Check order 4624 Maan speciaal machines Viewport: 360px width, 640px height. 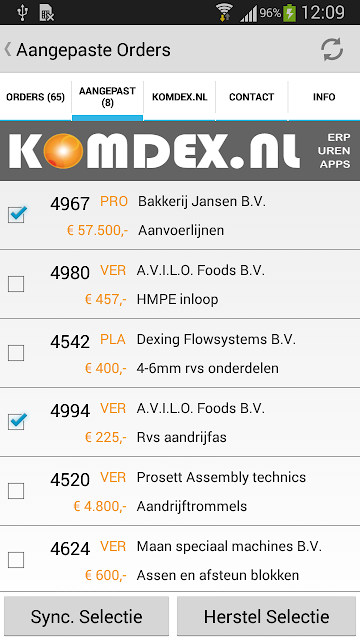pyautogui.click(x=16, y=560)
